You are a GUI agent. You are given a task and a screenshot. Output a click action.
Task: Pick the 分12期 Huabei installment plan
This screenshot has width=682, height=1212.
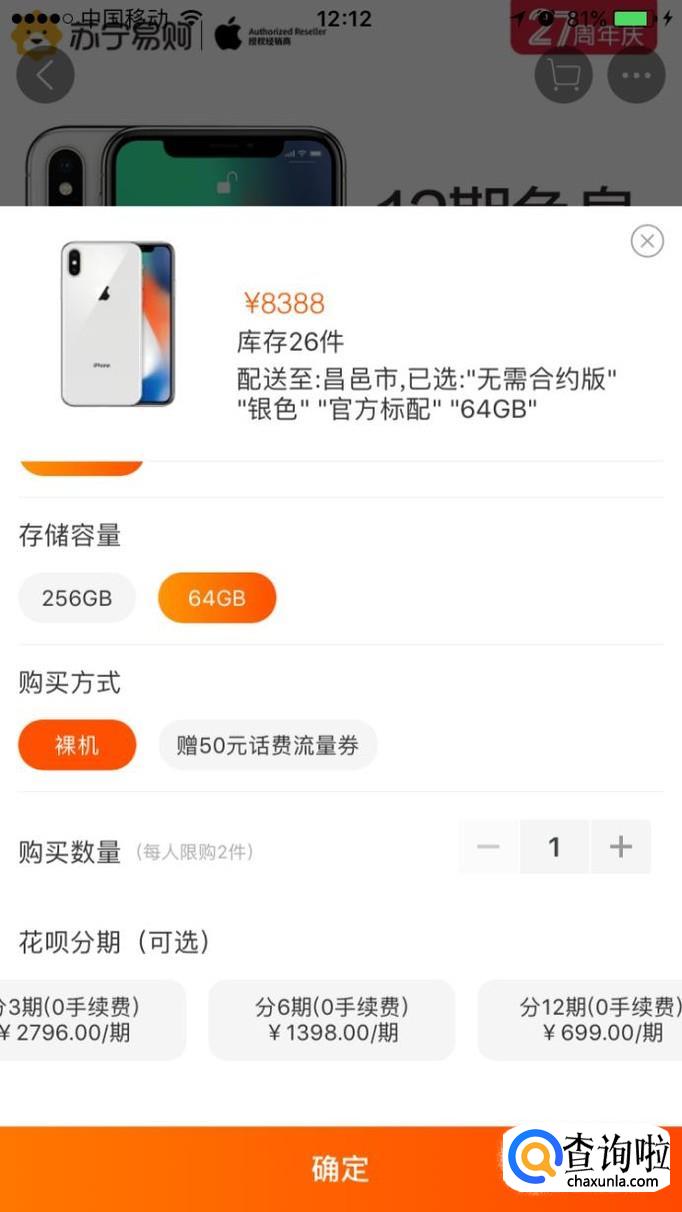click(590, 1020)
